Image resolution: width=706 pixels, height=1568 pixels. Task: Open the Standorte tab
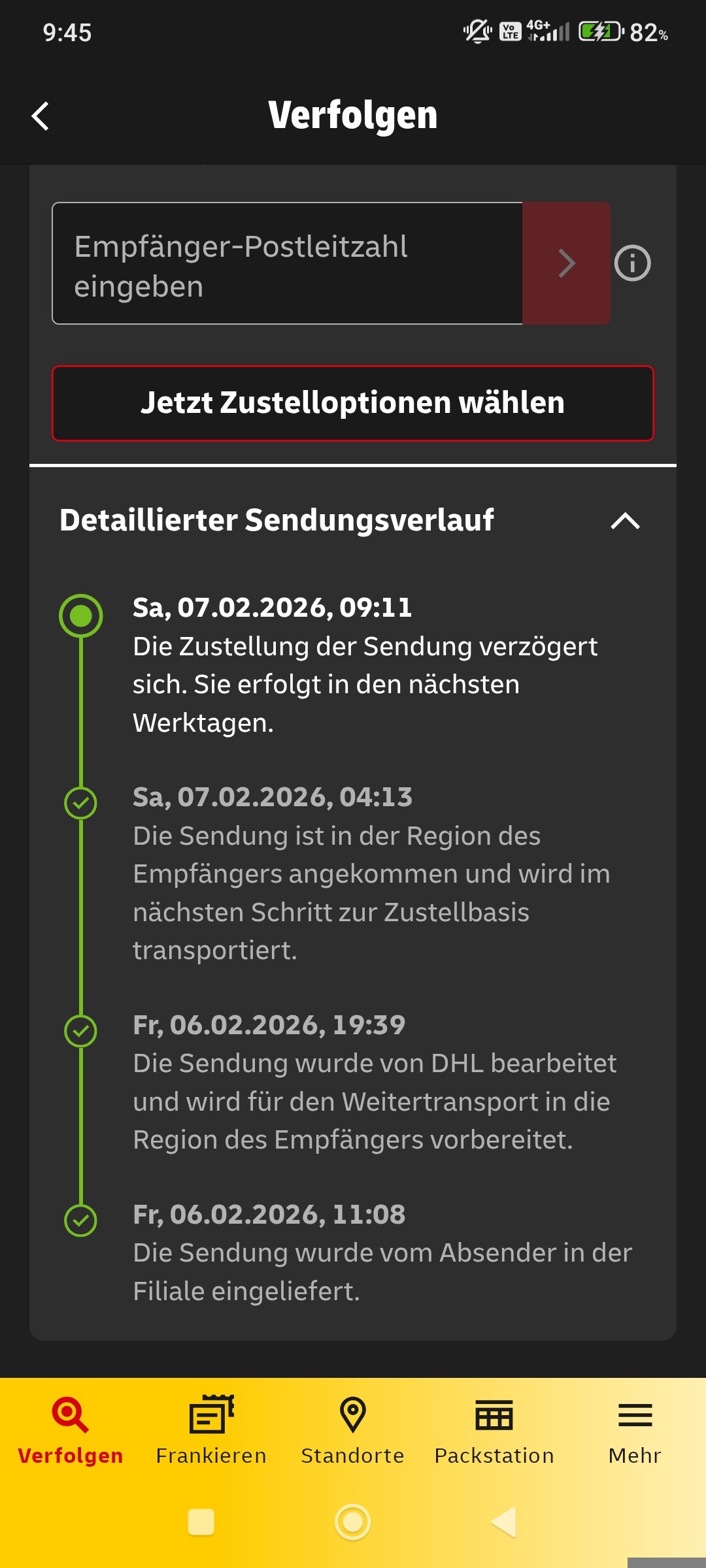coord(353,1431)
